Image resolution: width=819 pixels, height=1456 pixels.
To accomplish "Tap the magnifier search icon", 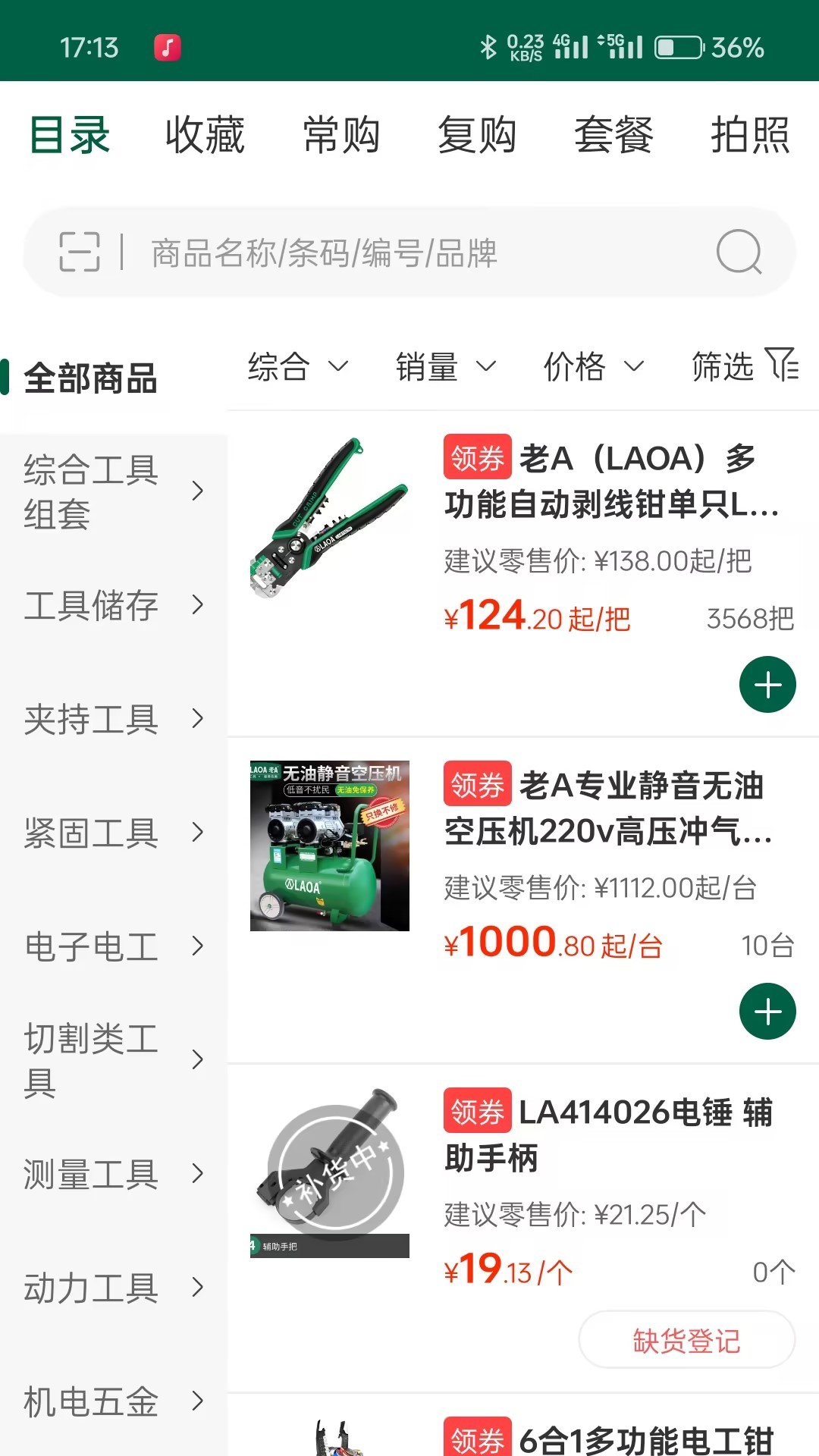I will tap(739, 253).
